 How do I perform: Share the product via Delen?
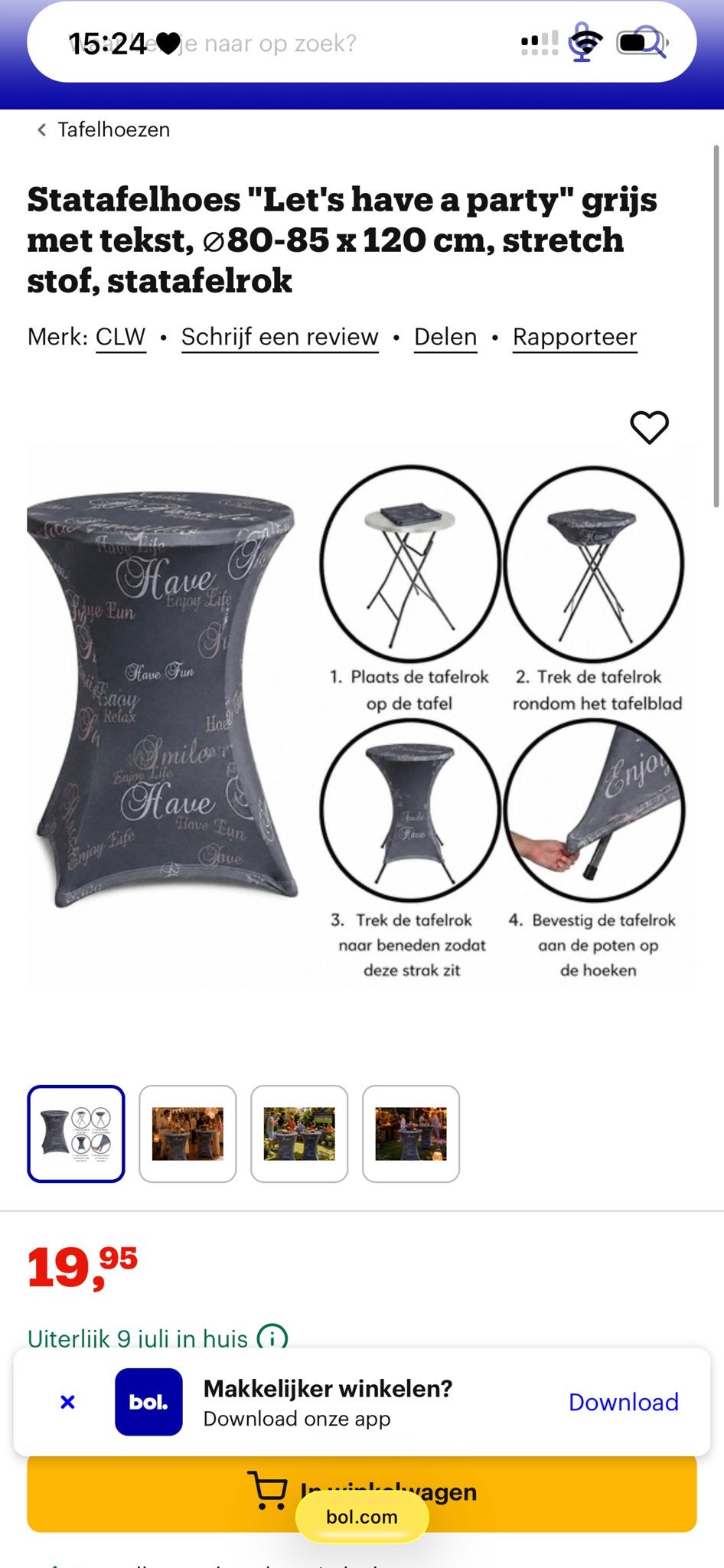[445, 337]
